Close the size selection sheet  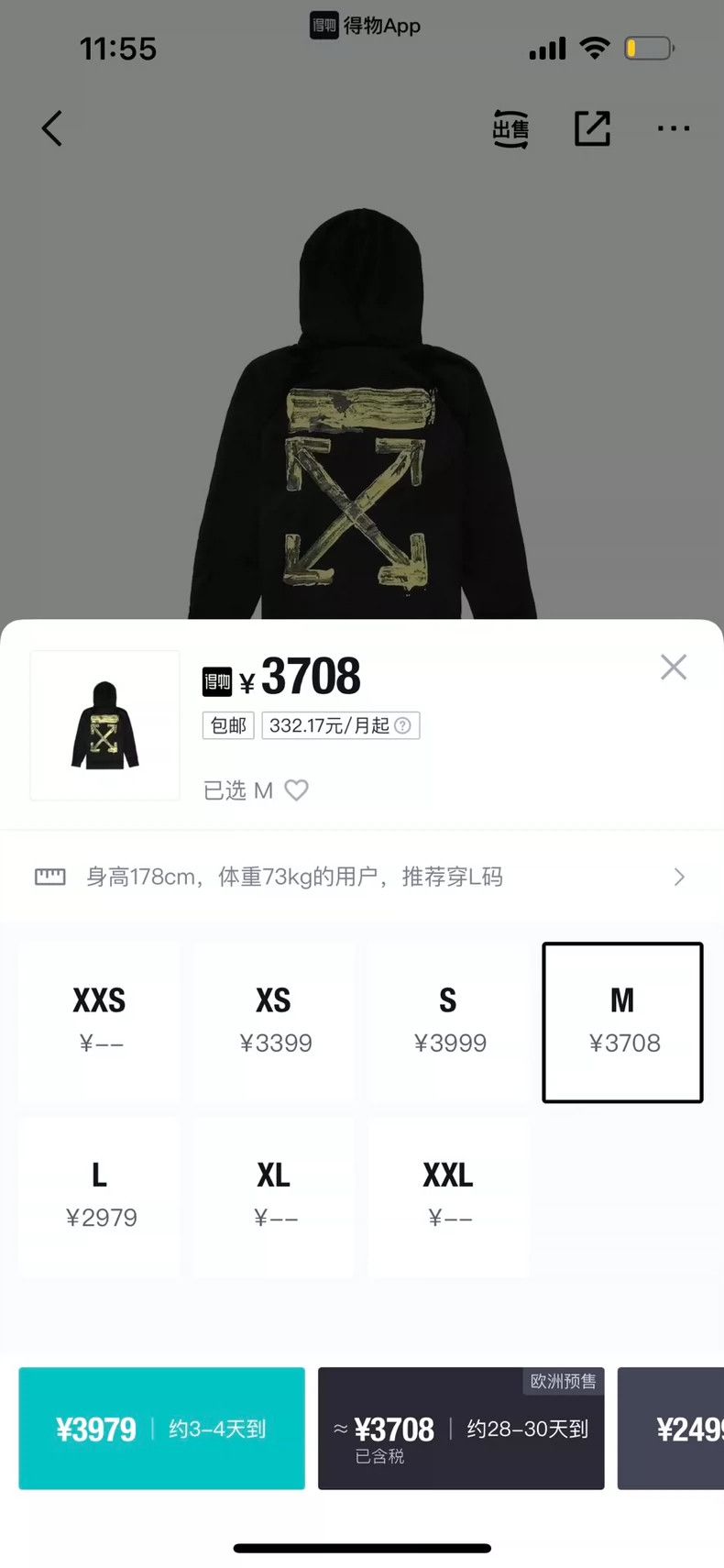[x=674, y=667]
